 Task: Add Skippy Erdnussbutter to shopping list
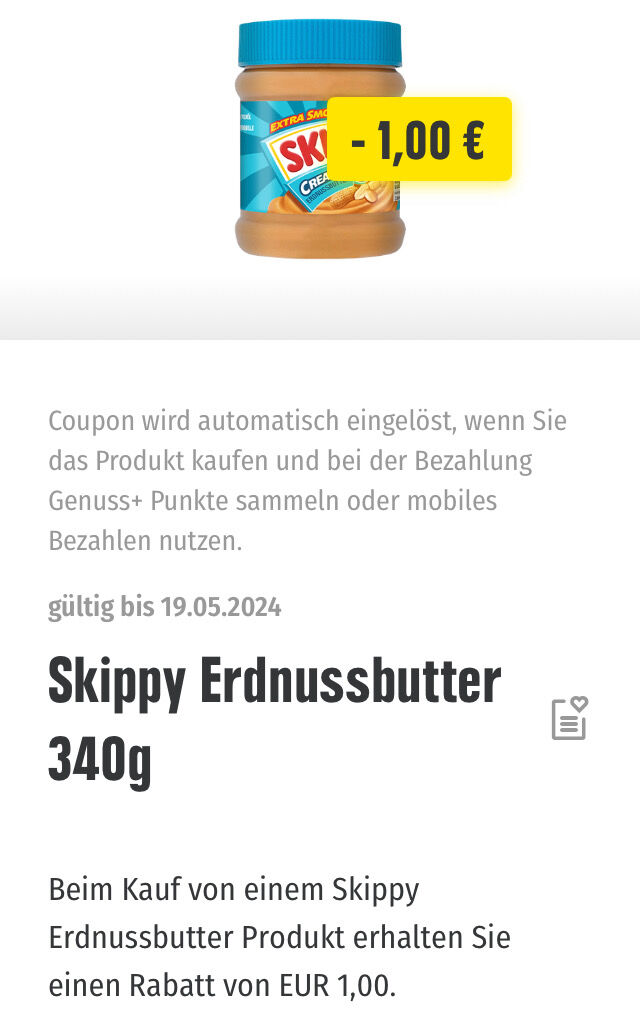tap(569, 718)
